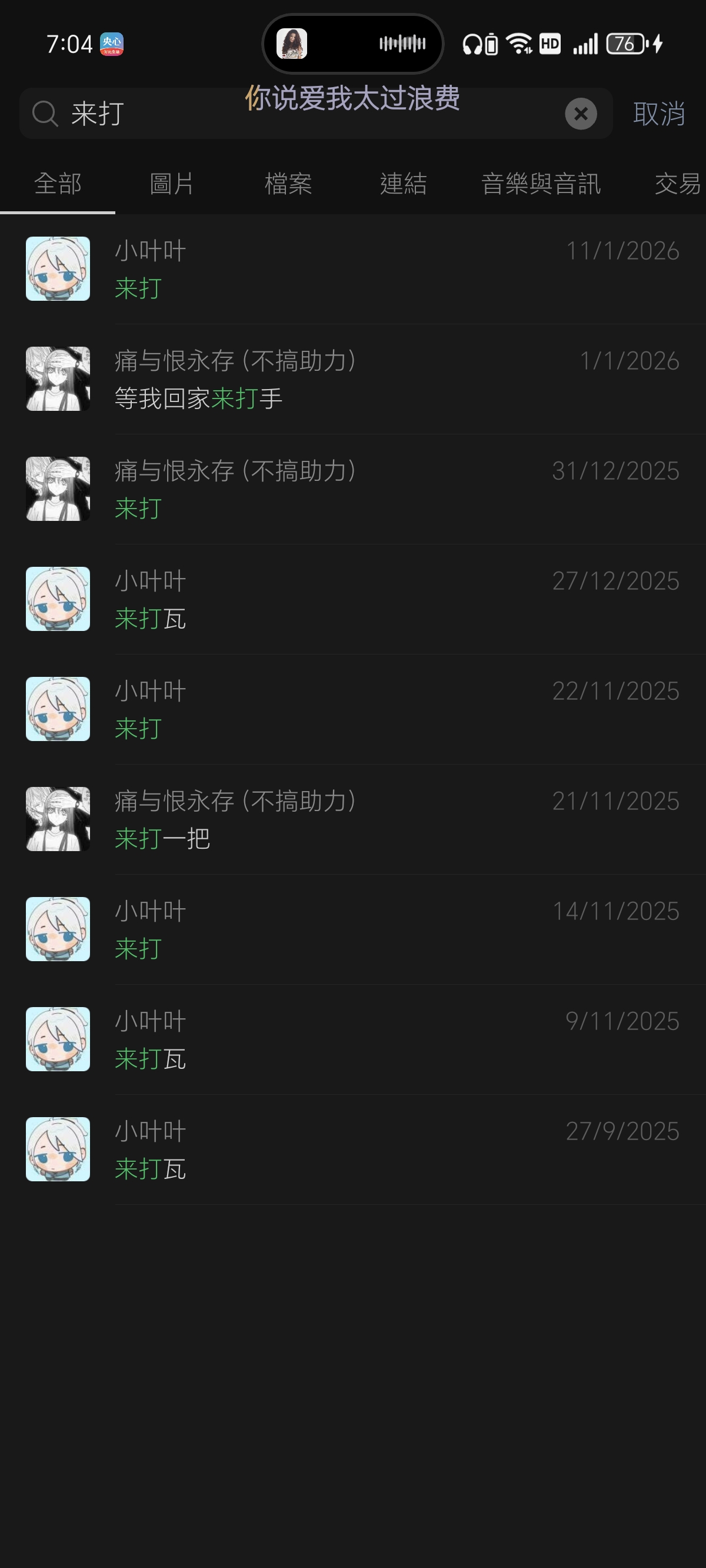
Task: Clear the search text using the X icon
Action: click(x=580, y=112)
